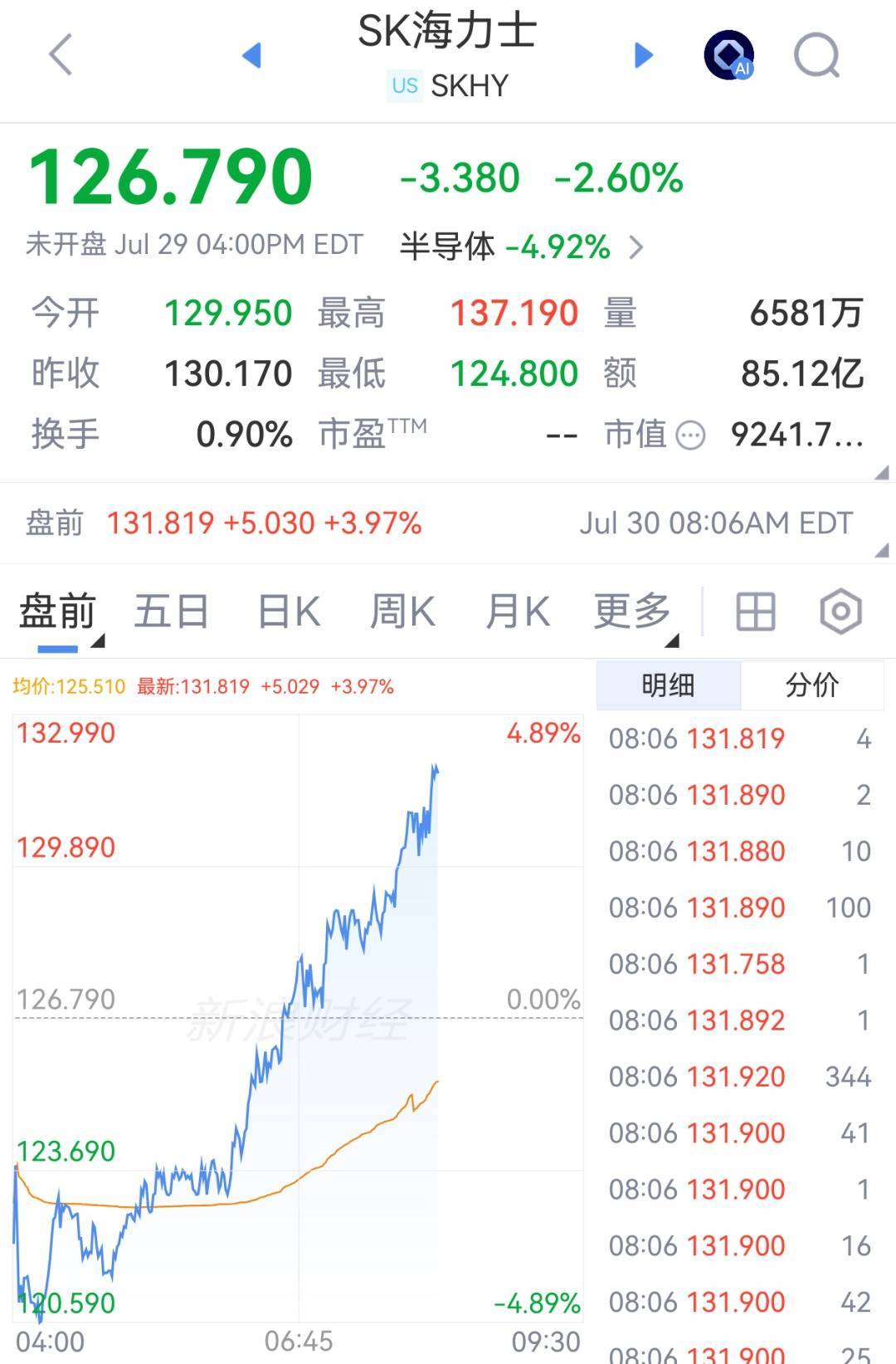The image size is (896, 1364).
Task: Expand the 盘前 quote row
Action: click(x=882, y=551)
